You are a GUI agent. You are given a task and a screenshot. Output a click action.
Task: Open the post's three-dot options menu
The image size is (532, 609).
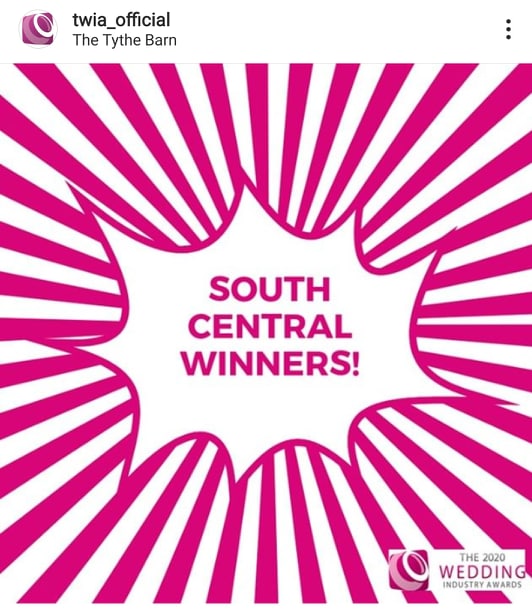[x=508, y=29]
